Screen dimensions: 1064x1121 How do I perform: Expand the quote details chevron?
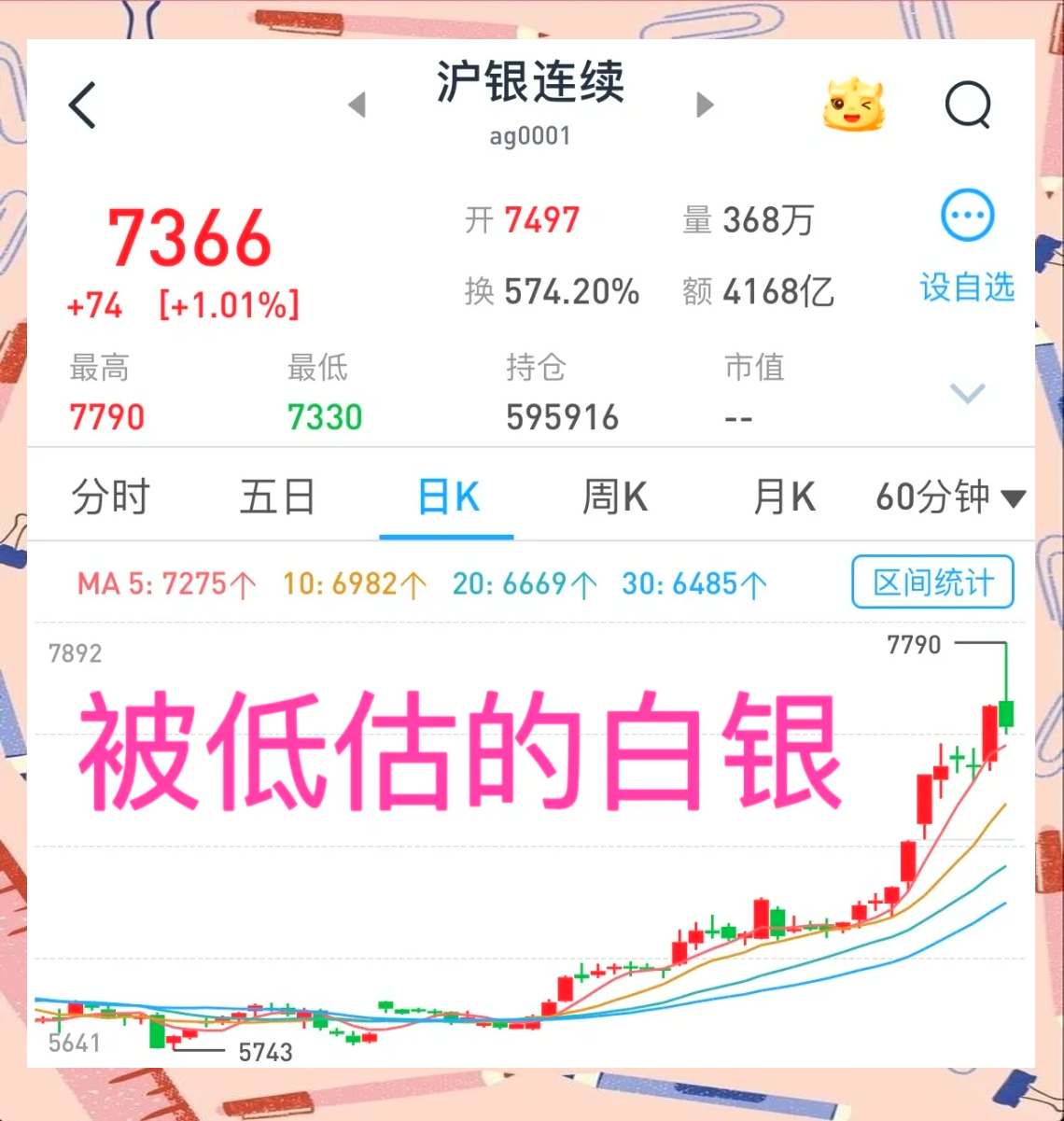[968, 394]
